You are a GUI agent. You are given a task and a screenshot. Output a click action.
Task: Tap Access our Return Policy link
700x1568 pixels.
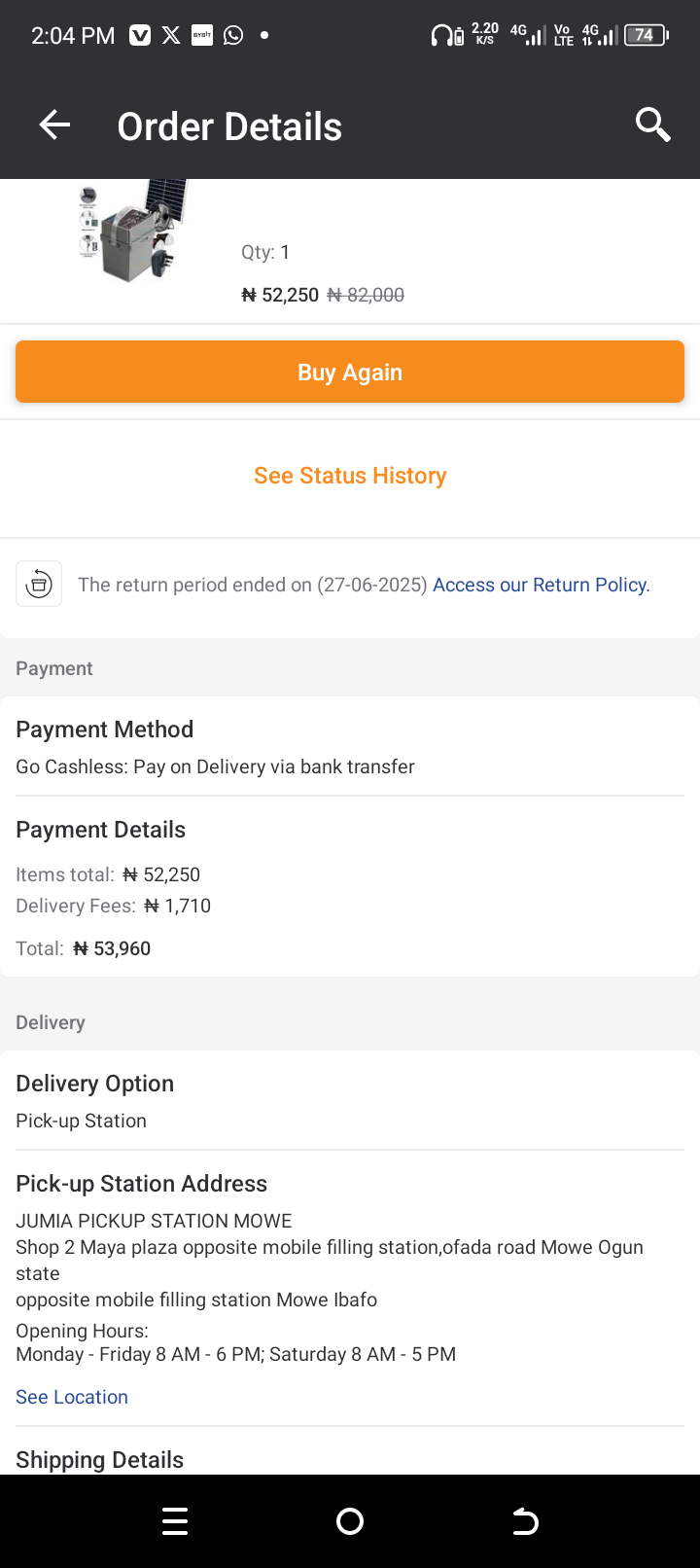click(x=541, y=584)
